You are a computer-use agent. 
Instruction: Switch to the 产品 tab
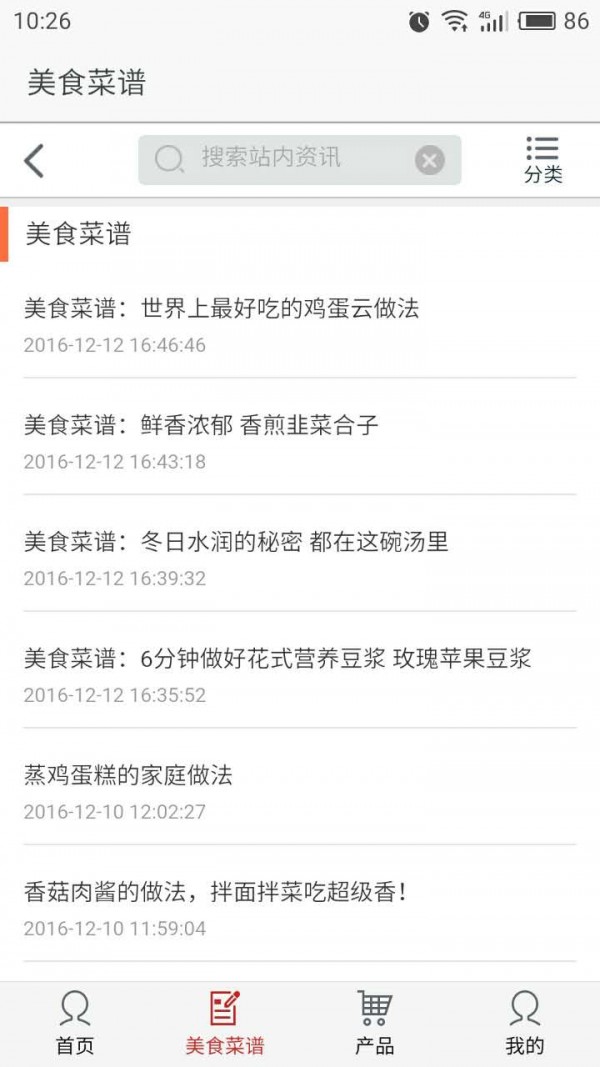pos(375,1024)
